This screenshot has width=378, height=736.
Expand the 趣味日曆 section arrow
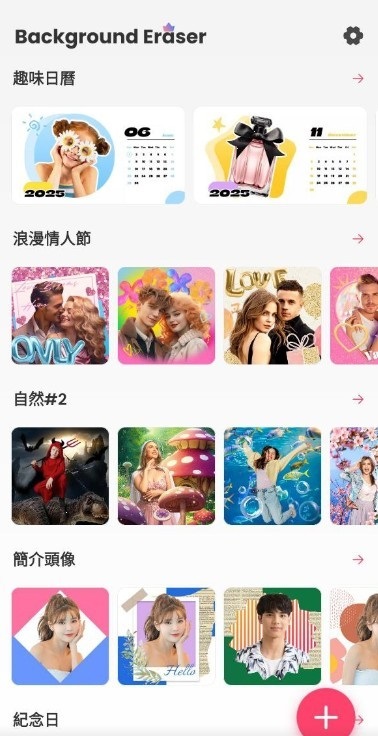358,78
